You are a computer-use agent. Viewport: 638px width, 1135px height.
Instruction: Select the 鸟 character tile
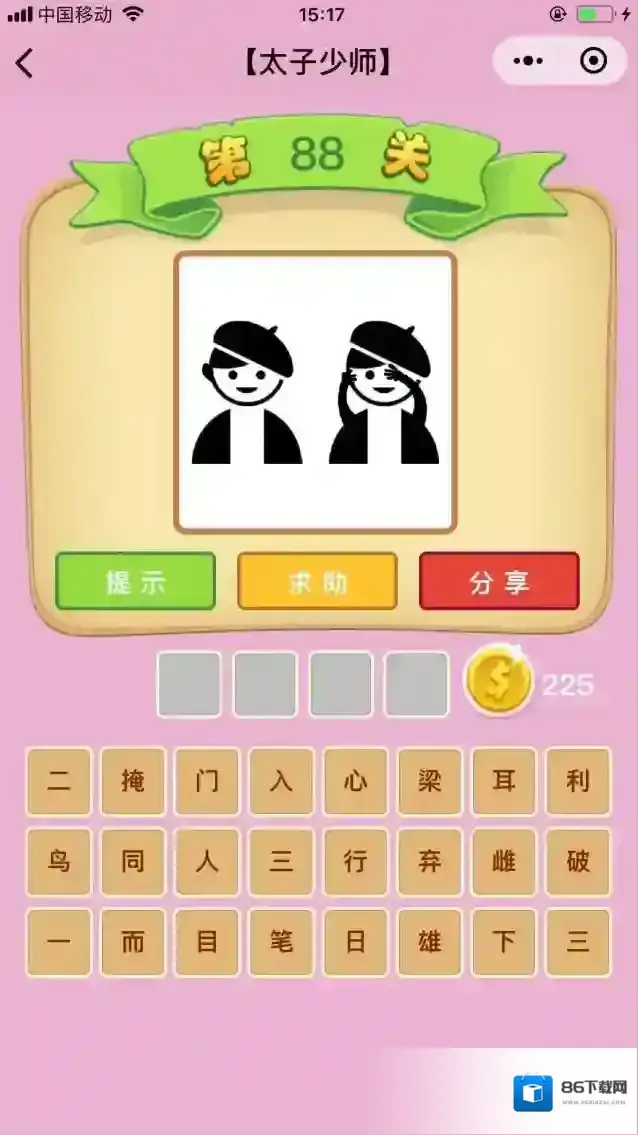[59, 861]
